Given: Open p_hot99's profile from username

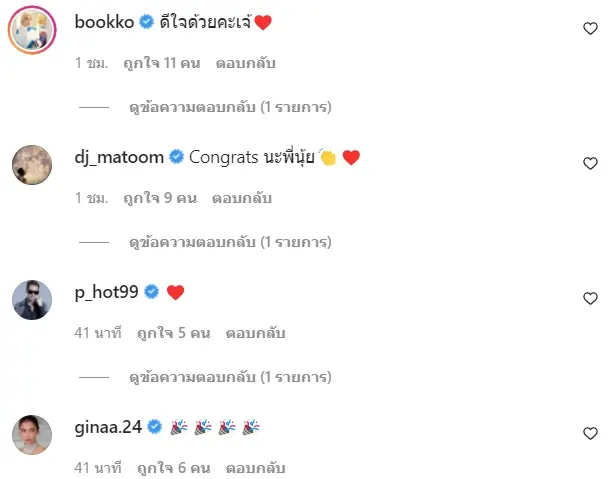Looking at the screenshot, I should click(108, 292).
